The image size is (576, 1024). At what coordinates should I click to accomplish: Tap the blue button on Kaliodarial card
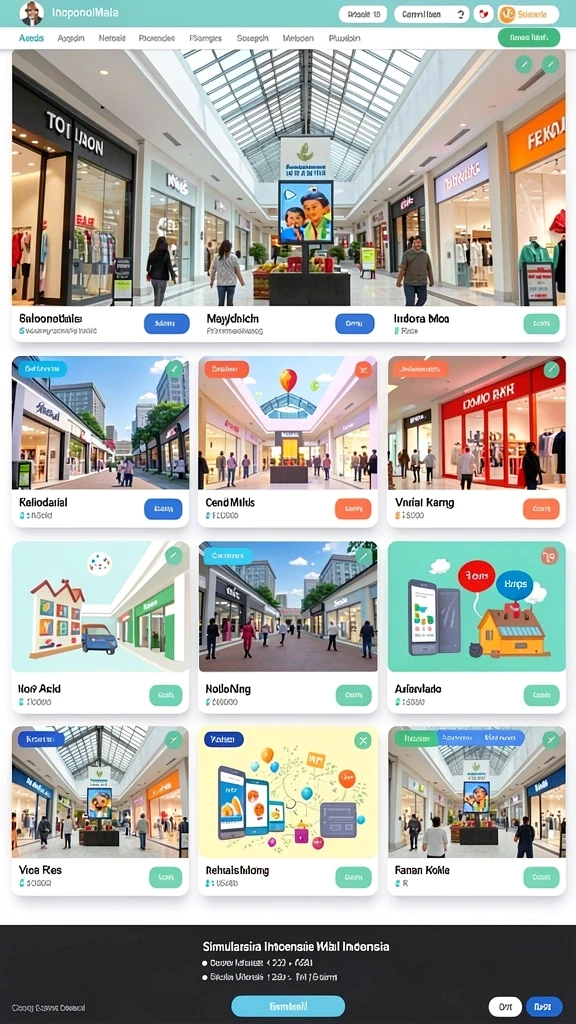[163, 509]
